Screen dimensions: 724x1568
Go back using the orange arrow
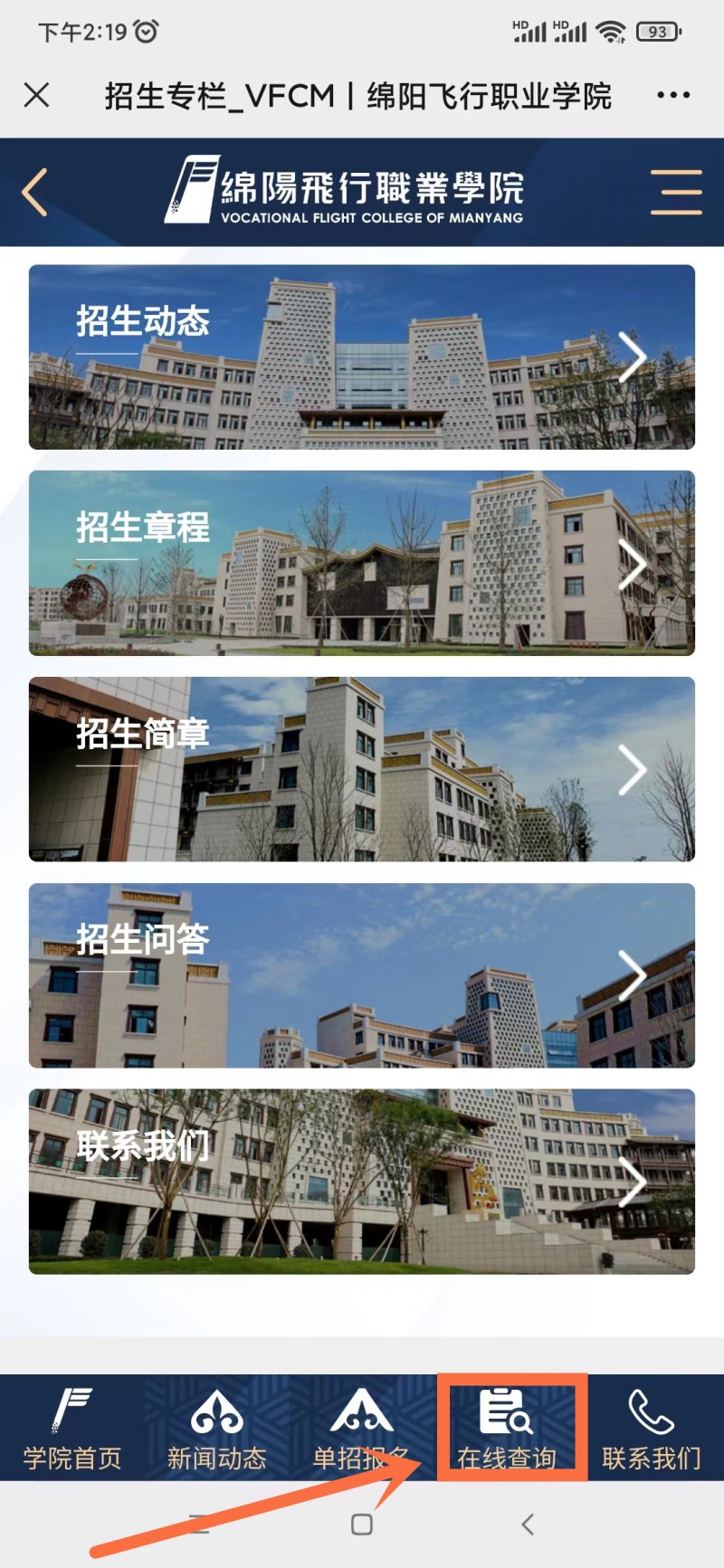(34, 192)
